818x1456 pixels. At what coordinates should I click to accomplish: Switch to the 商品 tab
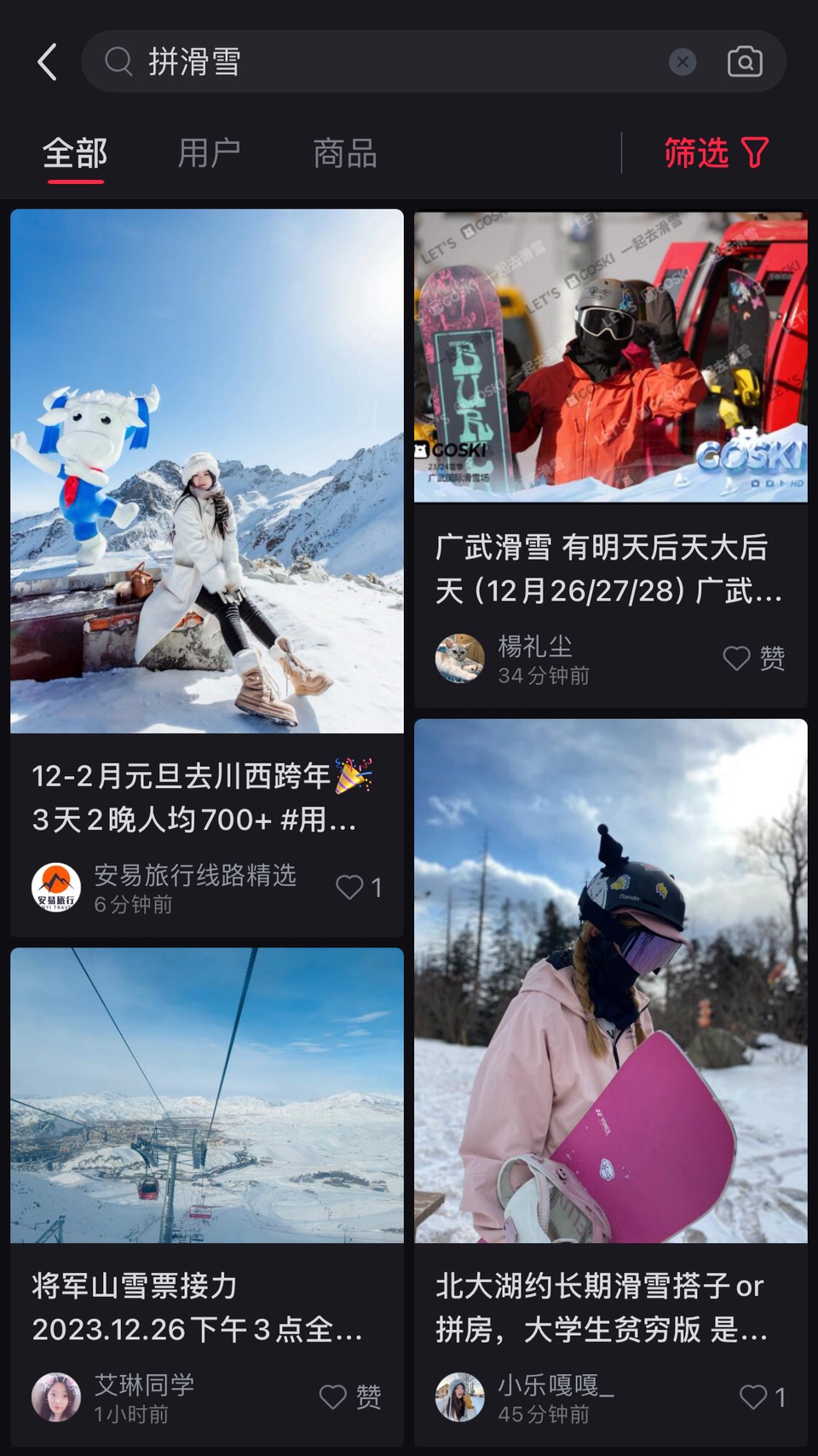point(345,154)
